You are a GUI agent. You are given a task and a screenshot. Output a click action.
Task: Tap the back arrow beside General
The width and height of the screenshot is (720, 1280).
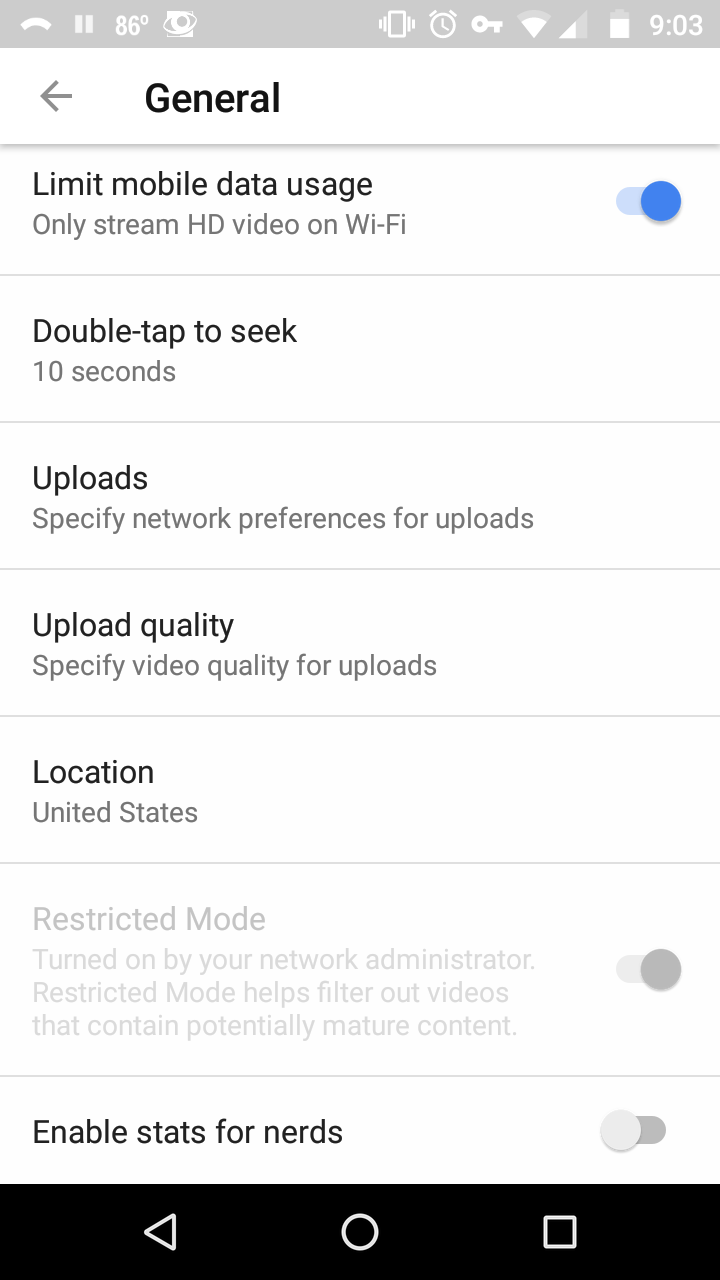point(56,96)
